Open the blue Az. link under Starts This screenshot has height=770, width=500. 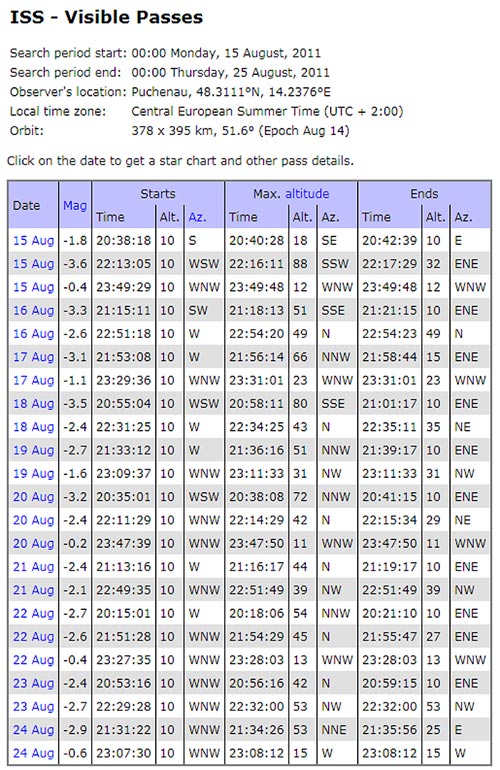click(x=197, y=217)
